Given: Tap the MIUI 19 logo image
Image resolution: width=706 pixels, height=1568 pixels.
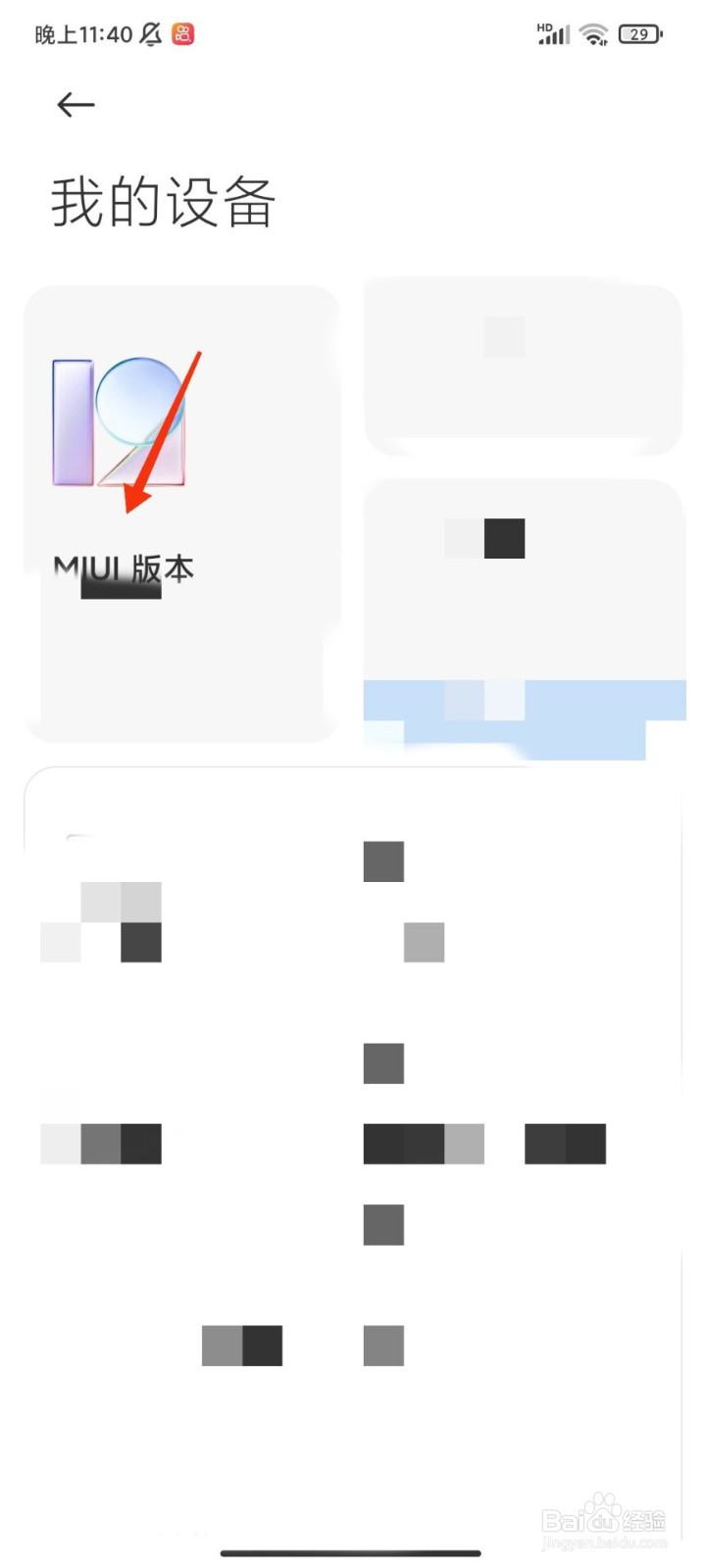Looking at the screenshot, I should tap(118, 421).
